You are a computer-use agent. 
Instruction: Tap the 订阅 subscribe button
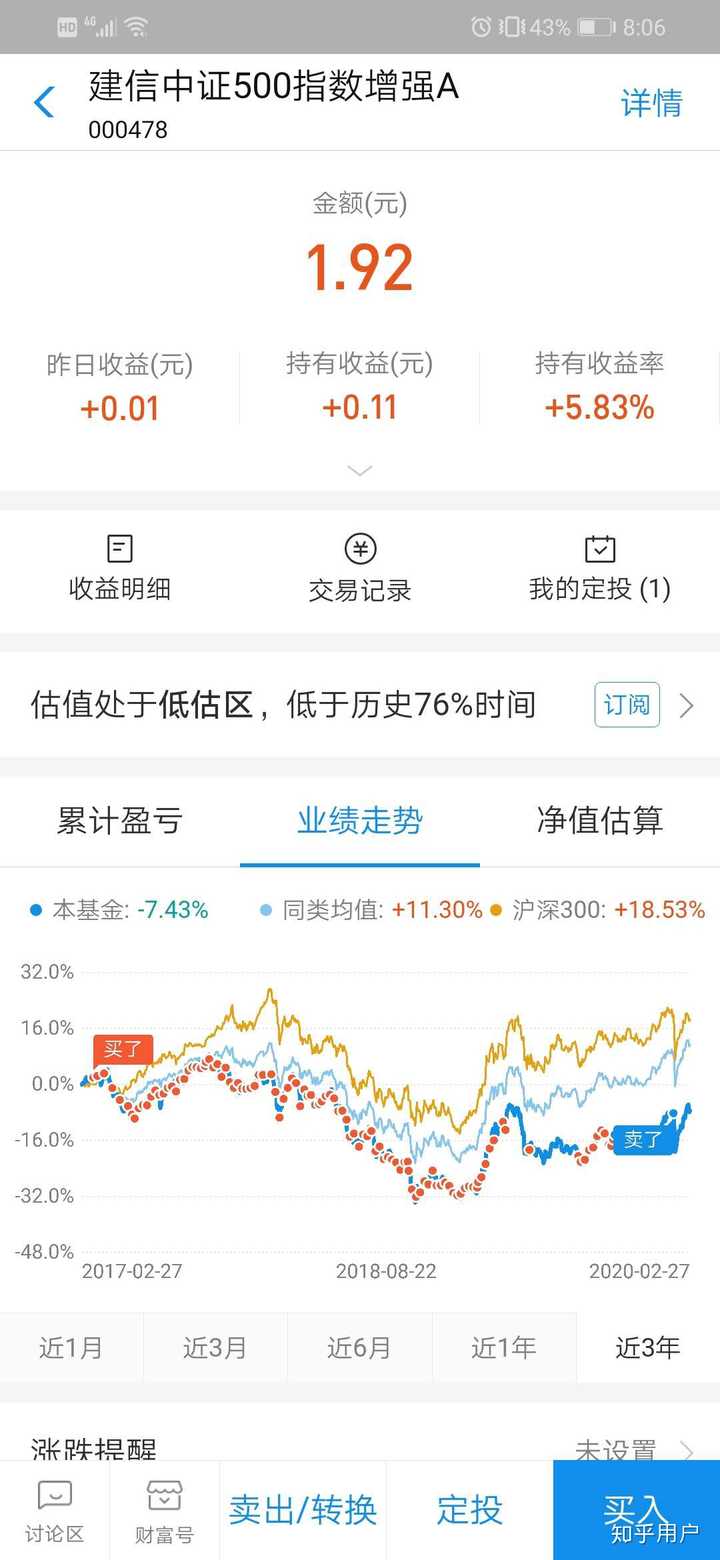pos(627,705)
